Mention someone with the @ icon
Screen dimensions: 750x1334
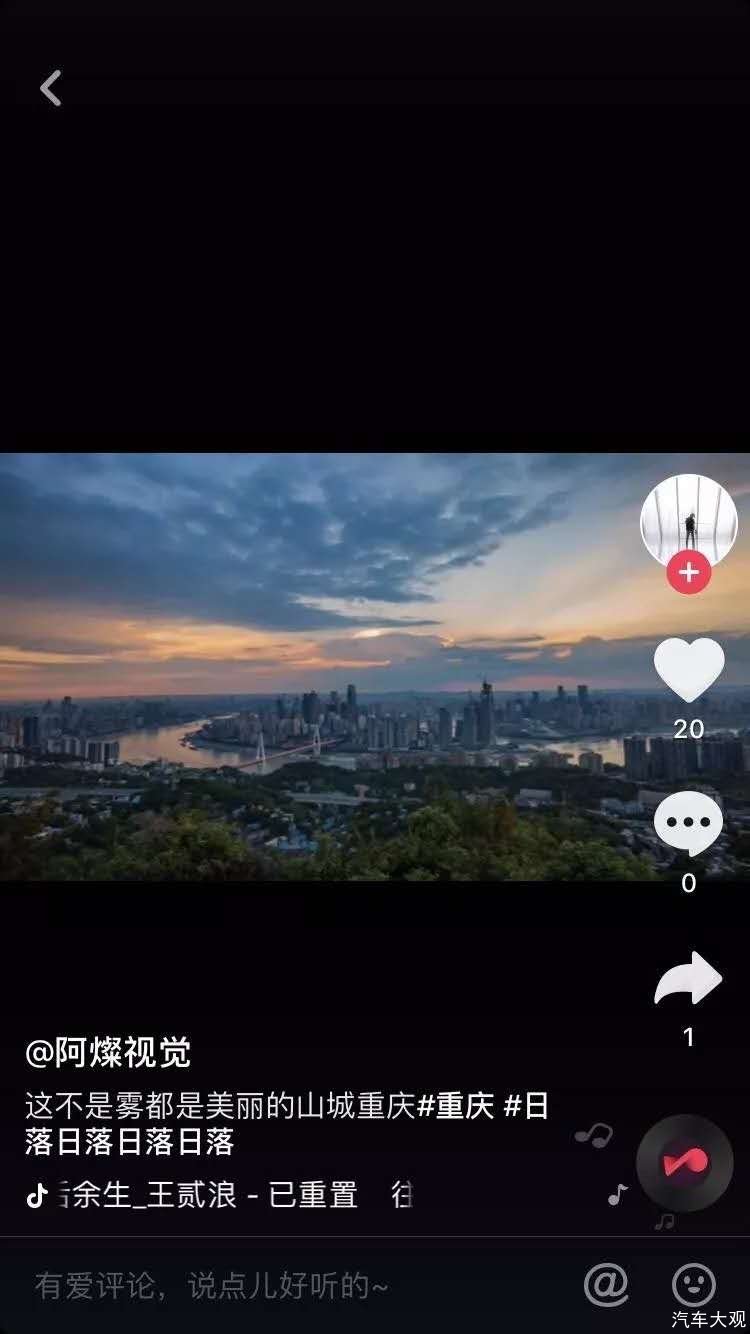pos(606,1284)
